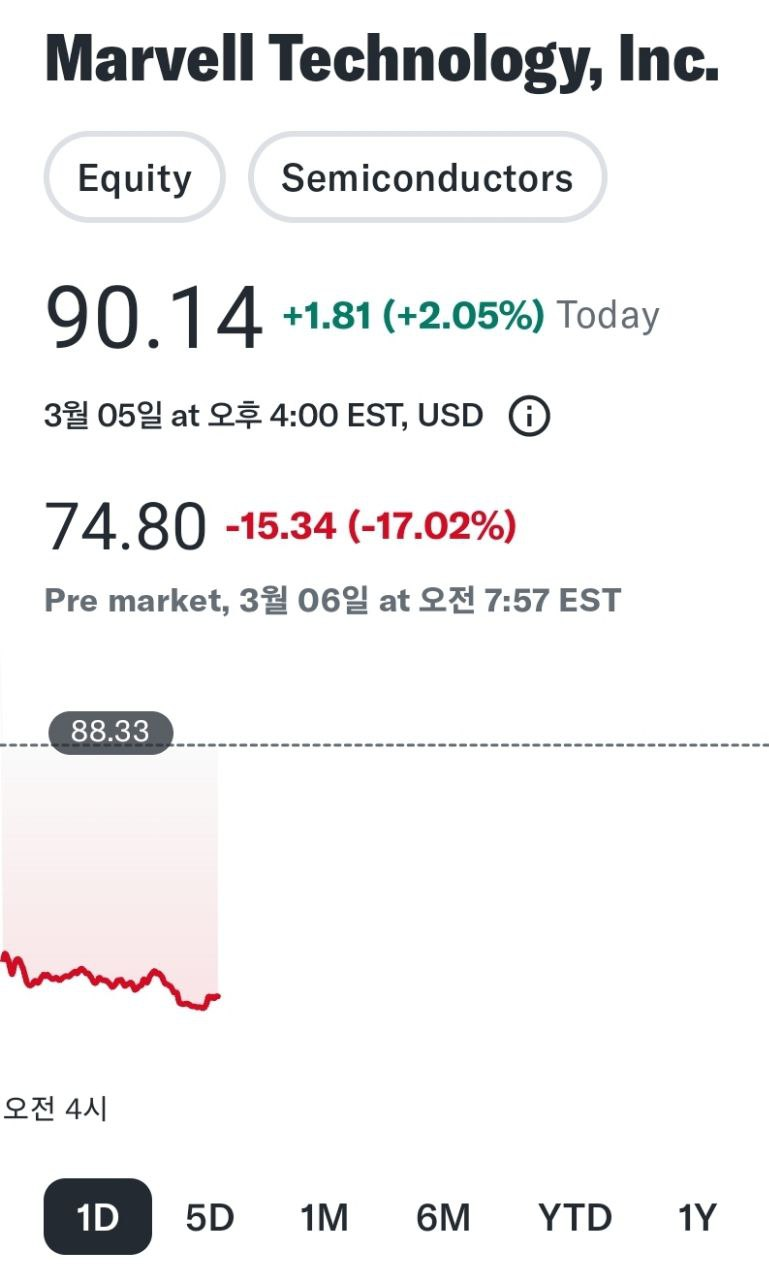Switch chart to 1D range
The image size is (769, 1280).
(x=97, y=1217)
